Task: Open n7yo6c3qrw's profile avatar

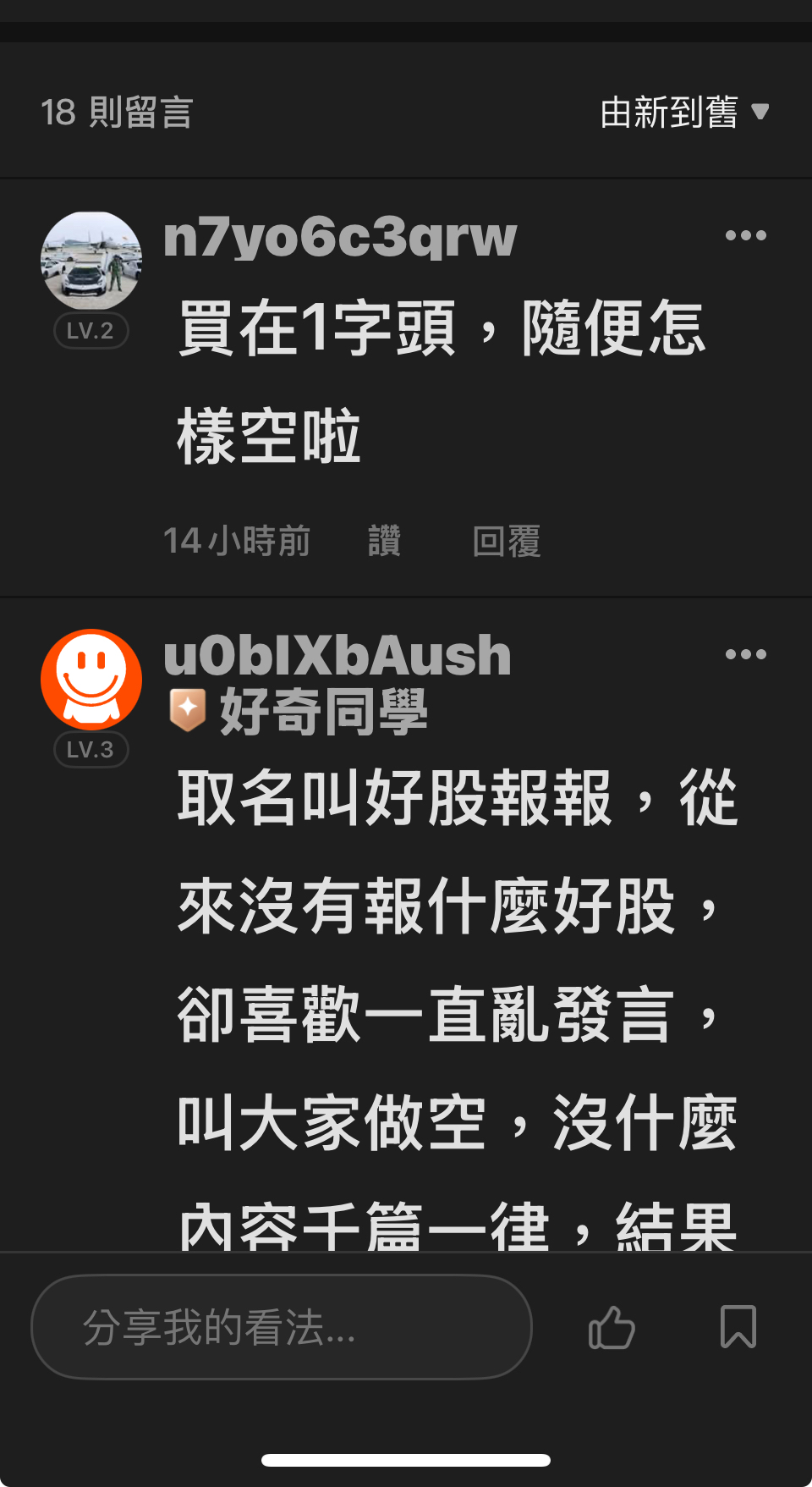Action: pos(91,261)
